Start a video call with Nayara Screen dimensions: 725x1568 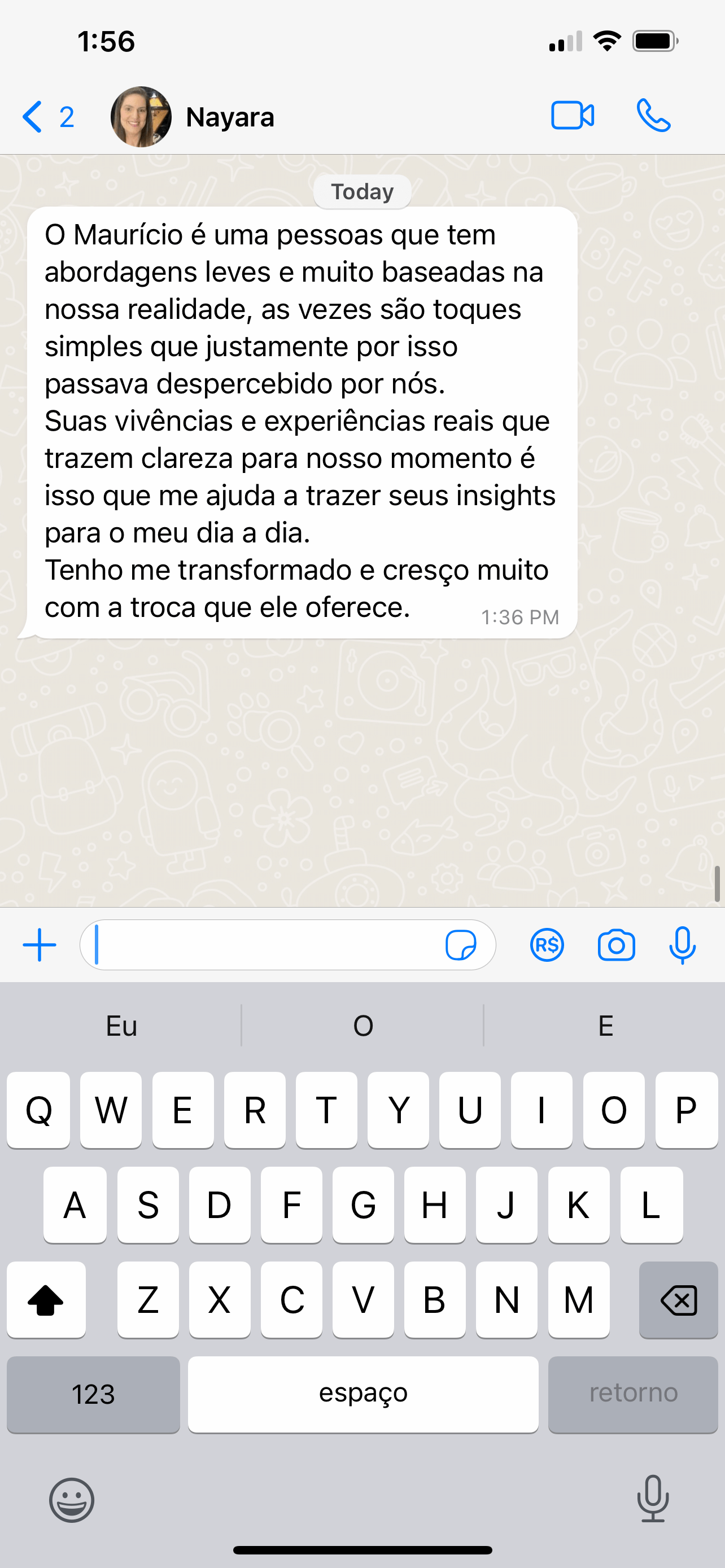(x=572, y=116)
